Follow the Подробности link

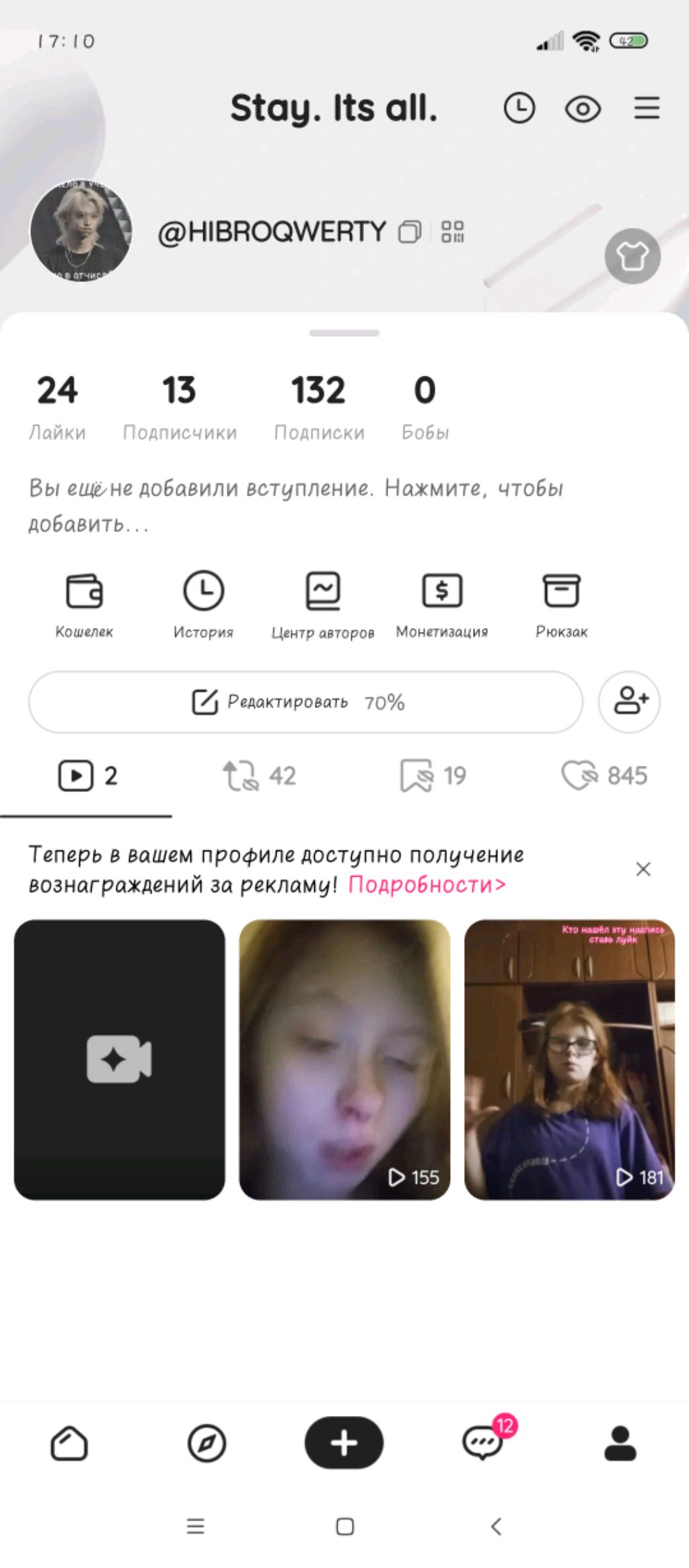[427, 885]
